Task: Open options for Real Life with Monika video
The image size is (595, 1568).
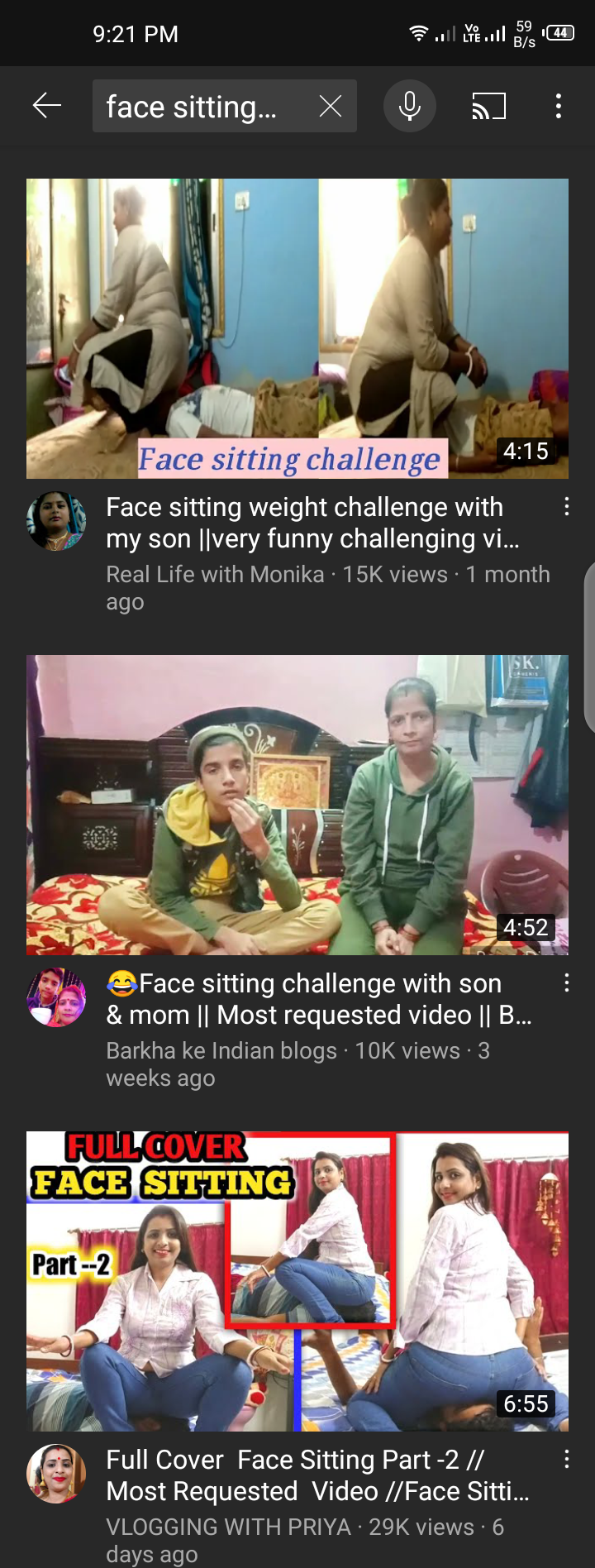Action: coord(566,507)
